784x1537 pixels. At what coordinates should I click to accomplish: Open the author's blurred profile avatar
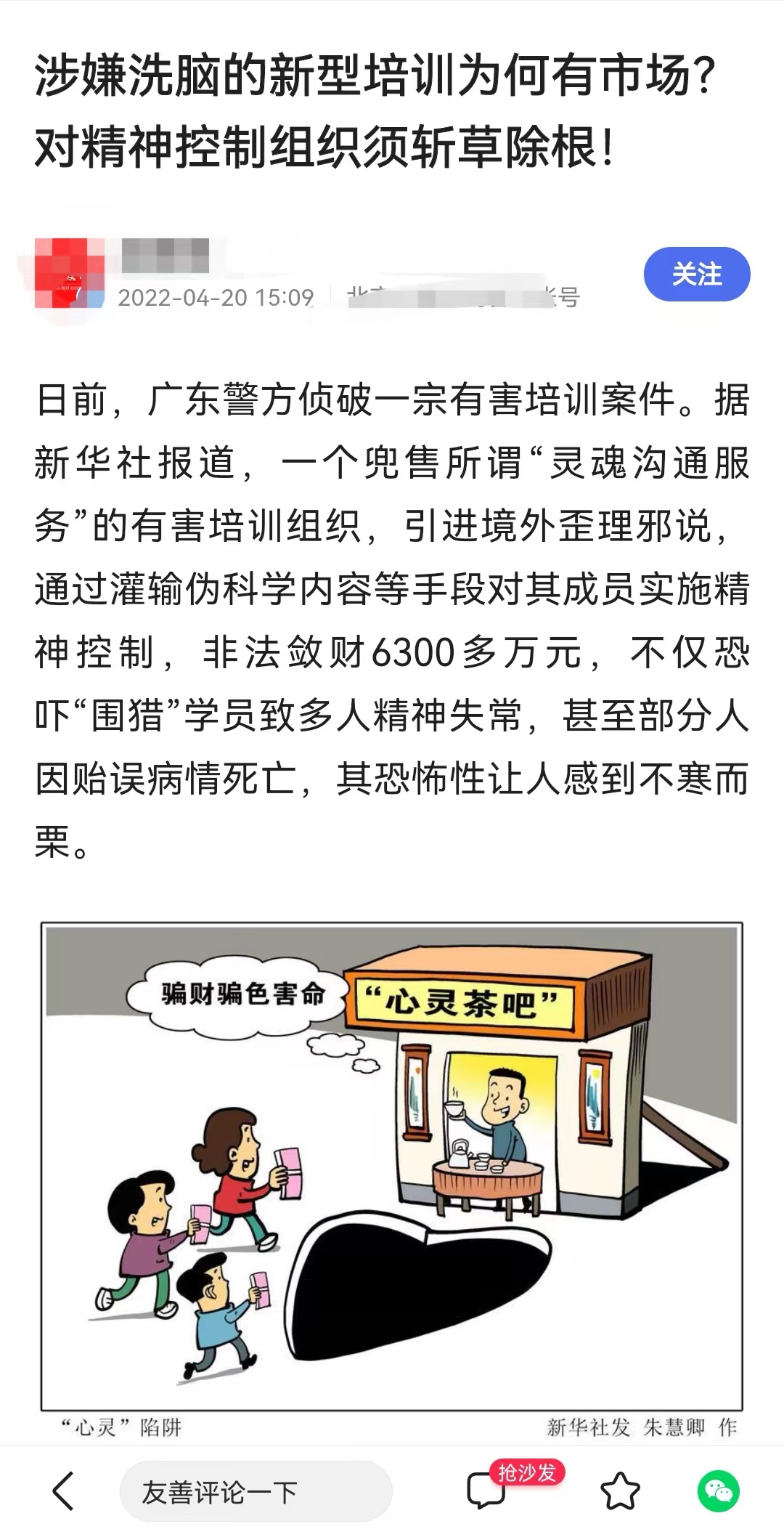[70, 274]
